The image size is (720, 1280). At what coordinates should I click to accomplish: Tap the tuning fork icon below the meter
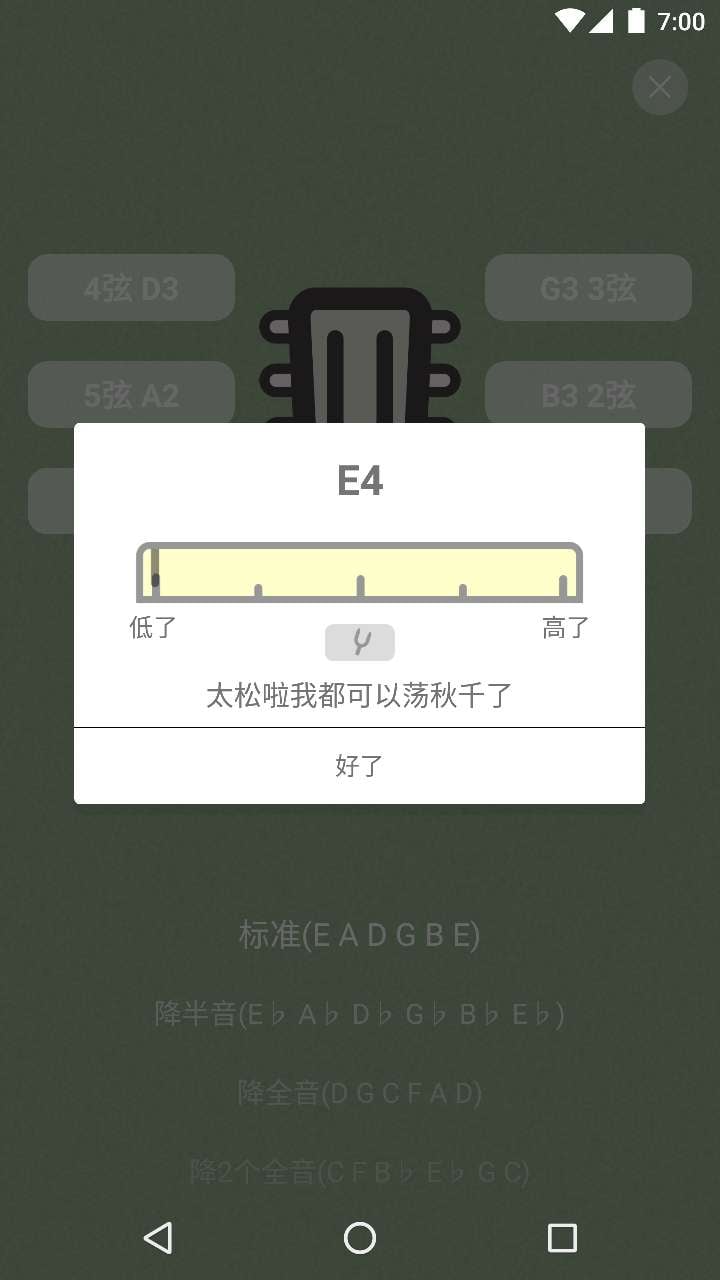(360, 642)
